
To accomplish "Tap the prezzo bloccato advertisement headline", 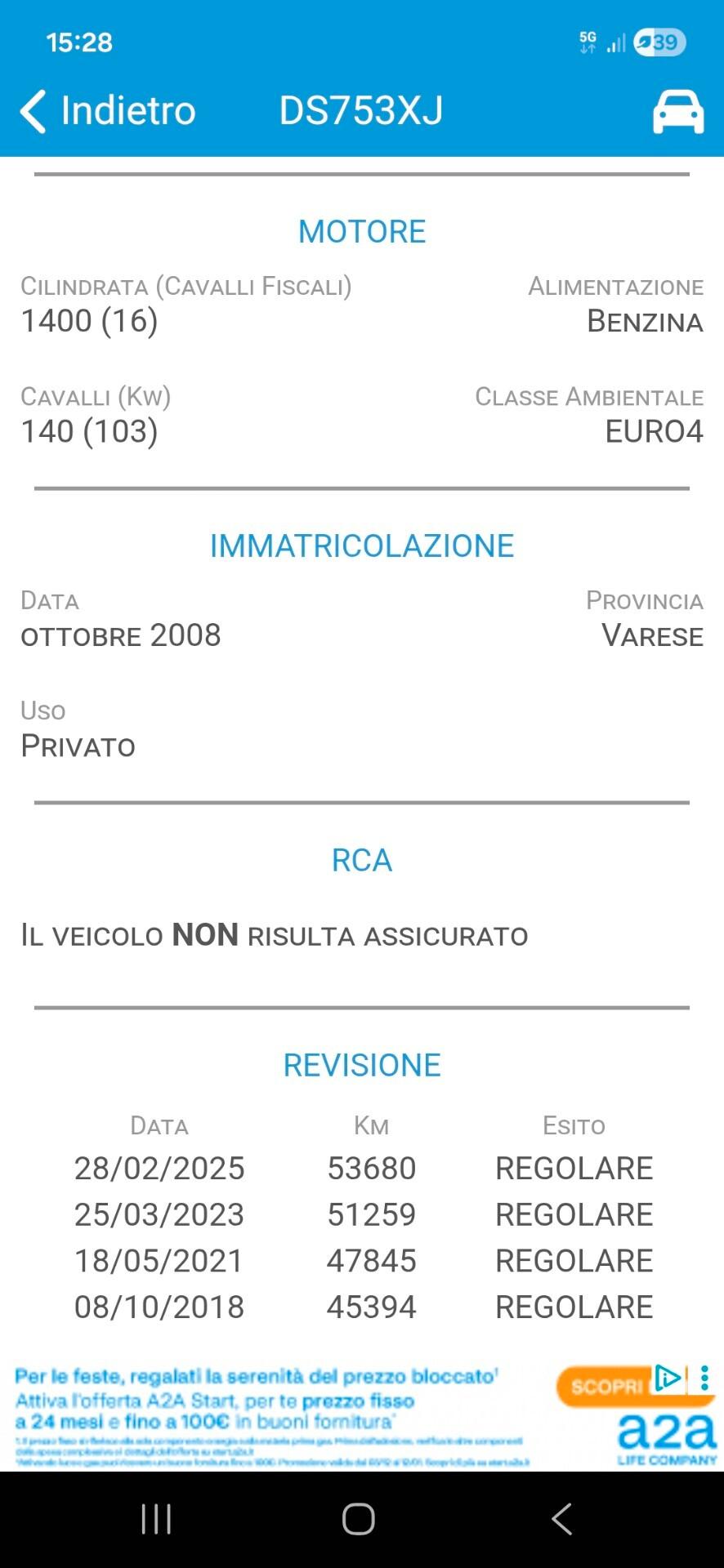I will tap(261, 1374).
